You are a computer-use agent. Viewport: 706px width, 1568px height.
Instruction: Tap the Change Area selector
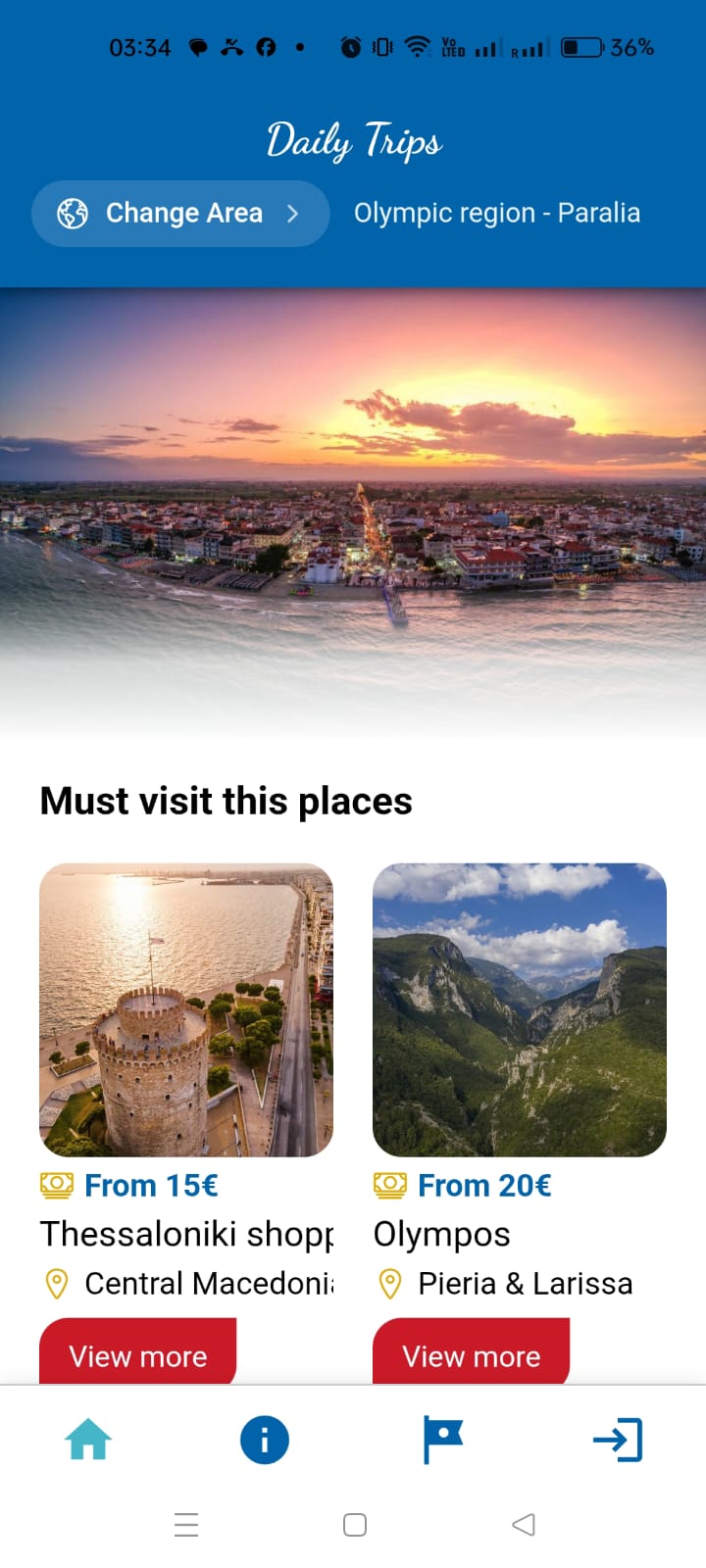click(180, 213)
